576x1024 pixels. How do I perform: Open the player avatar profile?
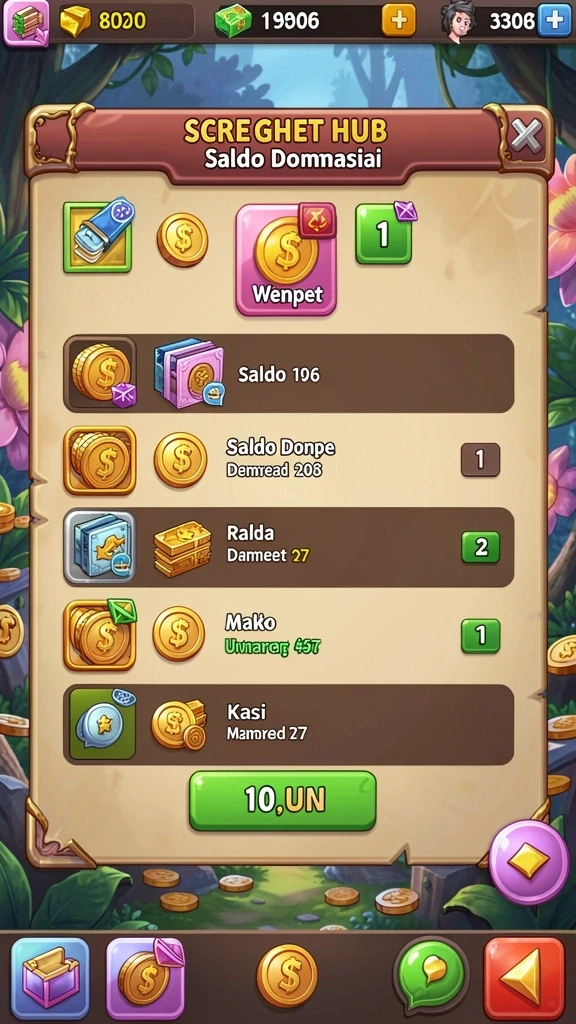tap(458, 20)
